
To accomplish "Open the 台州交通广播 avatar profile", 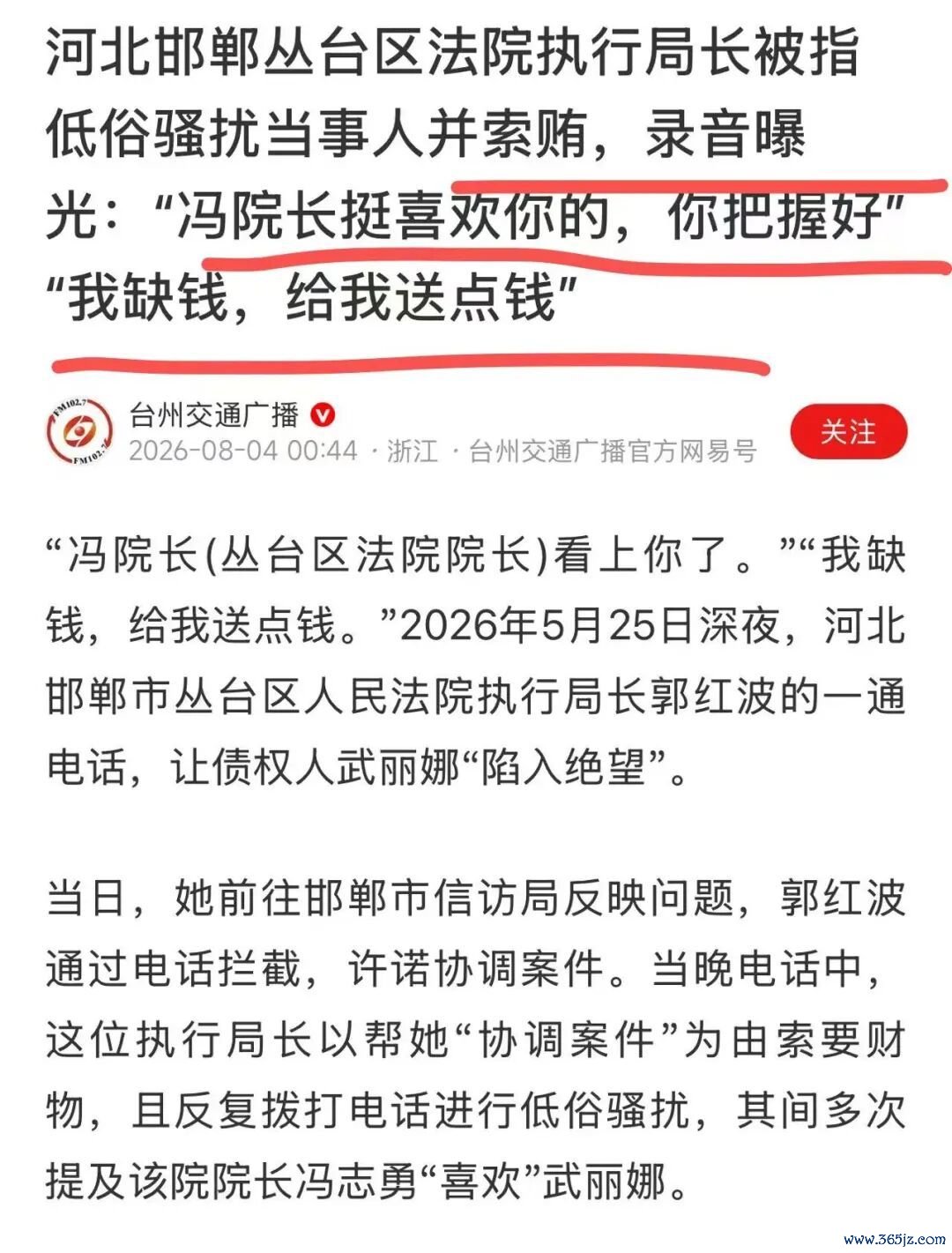I will (x=81, y=431).
